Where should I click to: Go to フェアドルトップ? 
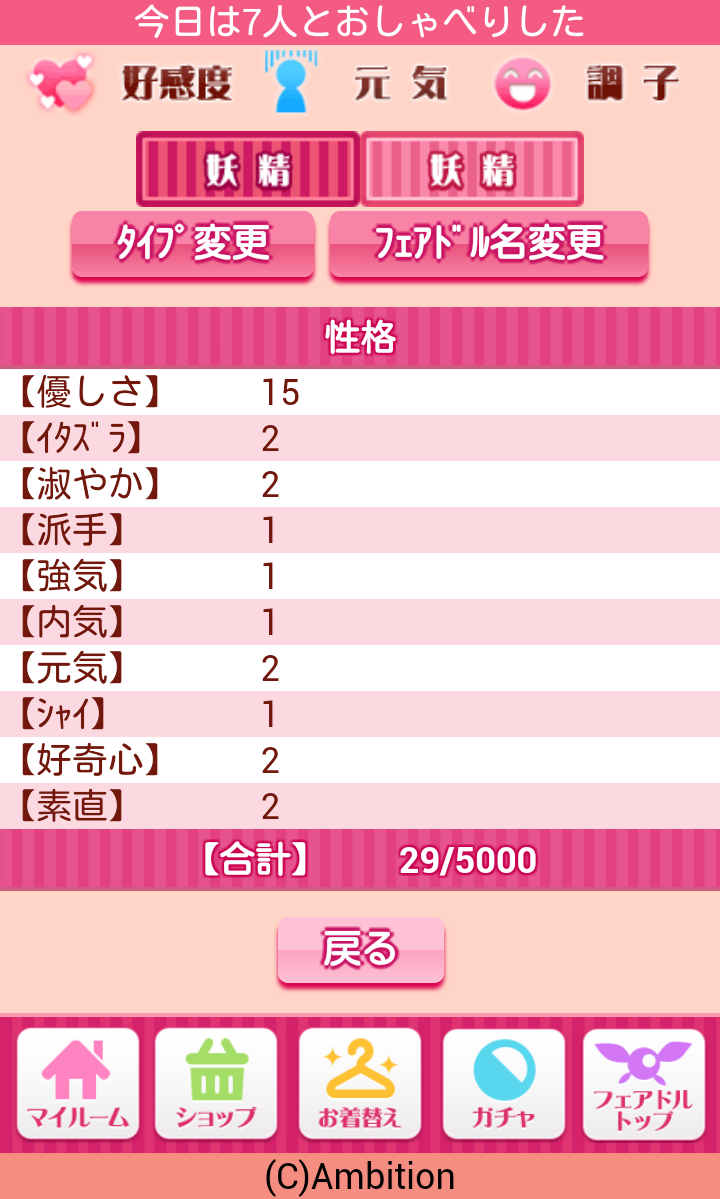(x=644, y=1083)
